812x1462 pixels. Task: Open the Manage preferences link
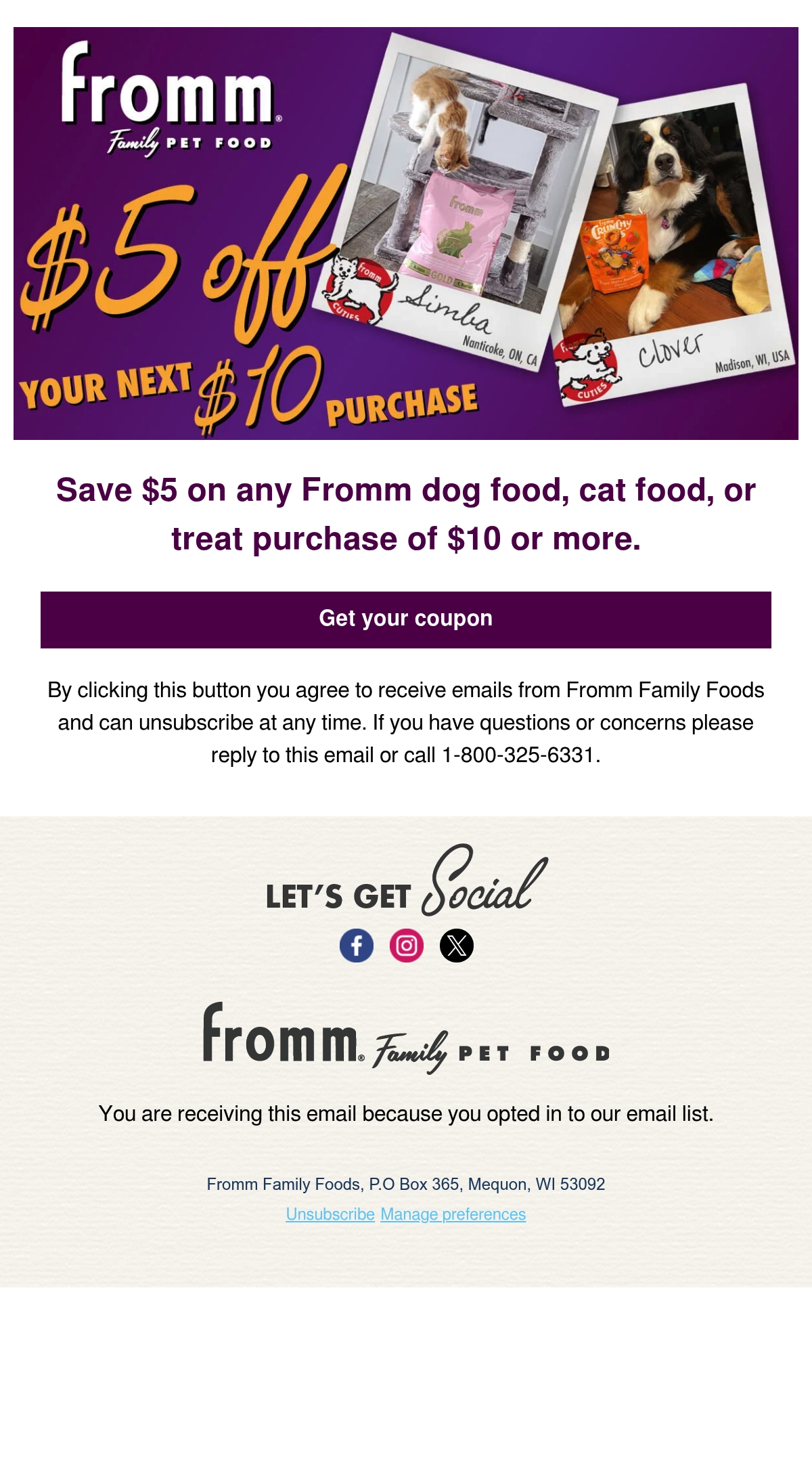coord(453,1214)
